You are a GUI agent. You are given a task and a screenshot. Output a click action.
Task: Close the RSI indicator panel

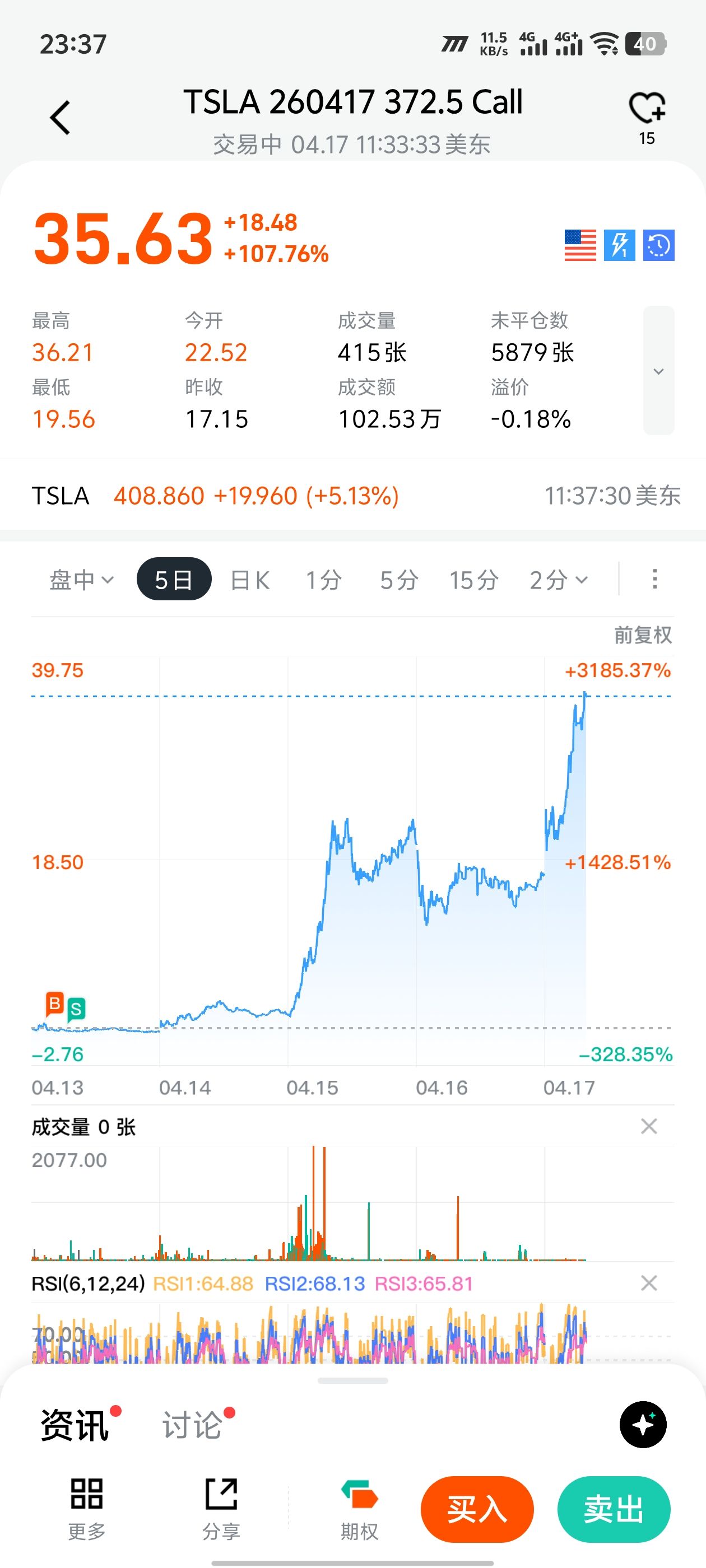(649, 1283)
